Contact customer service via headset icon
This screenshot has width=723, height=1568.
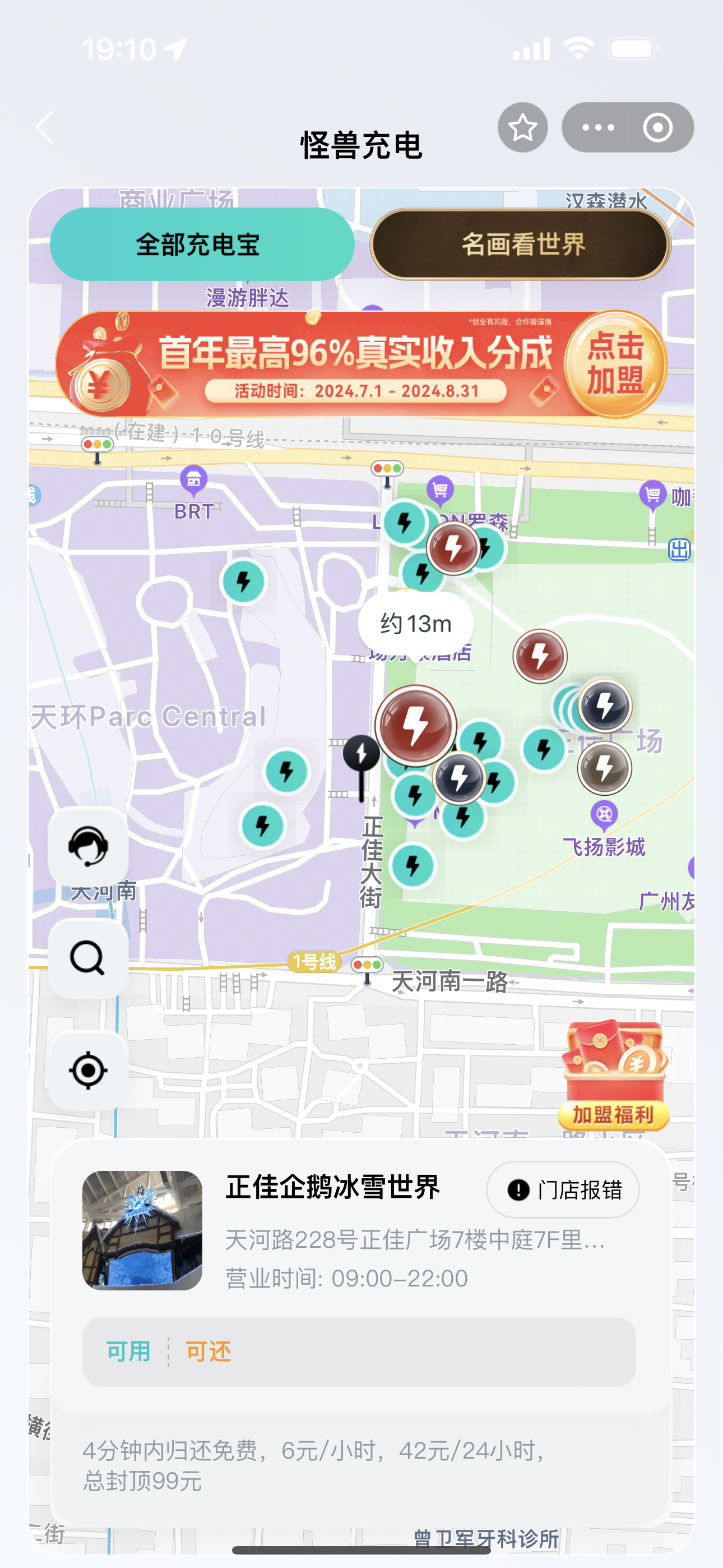(x=88, y=846)
